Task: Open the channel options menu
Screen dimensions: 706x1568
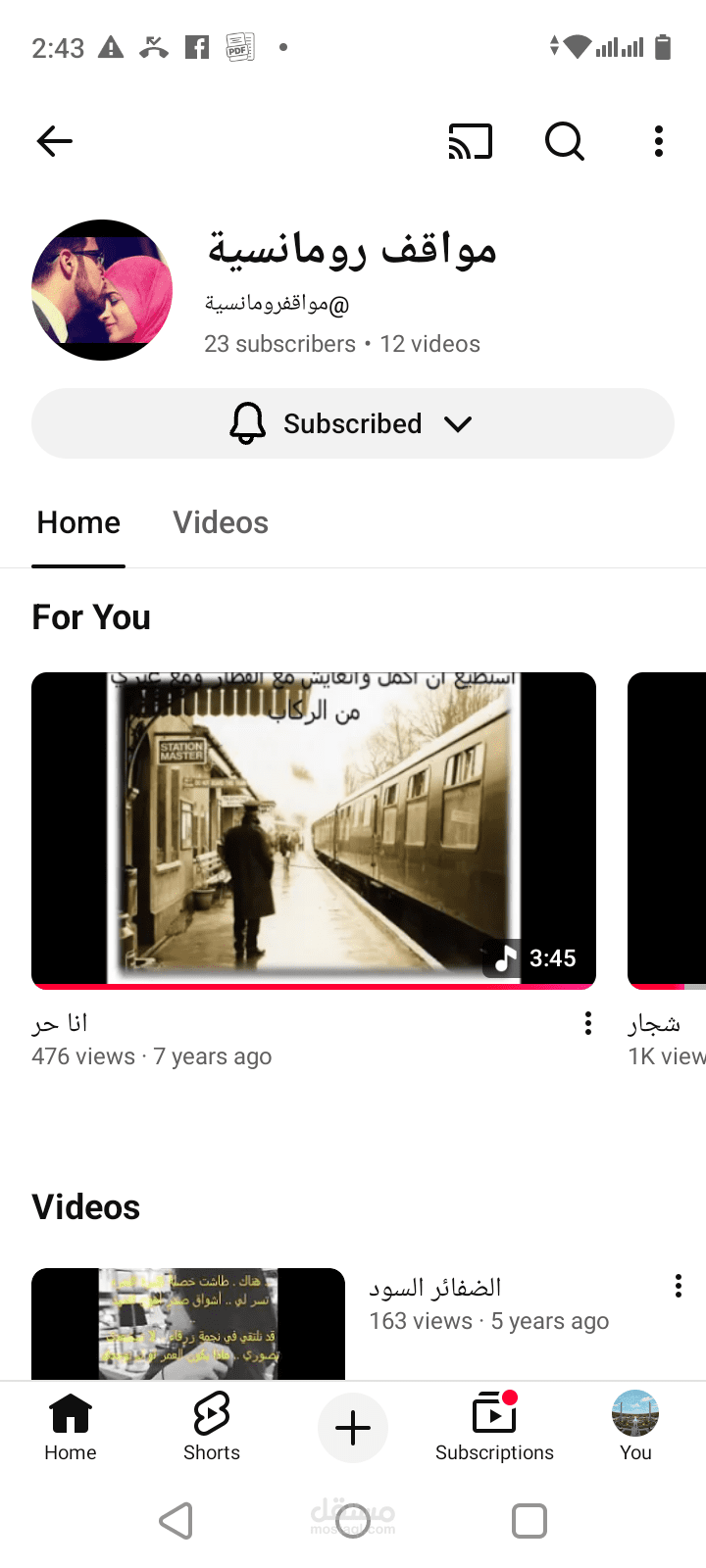Action: tap(658, 141)
